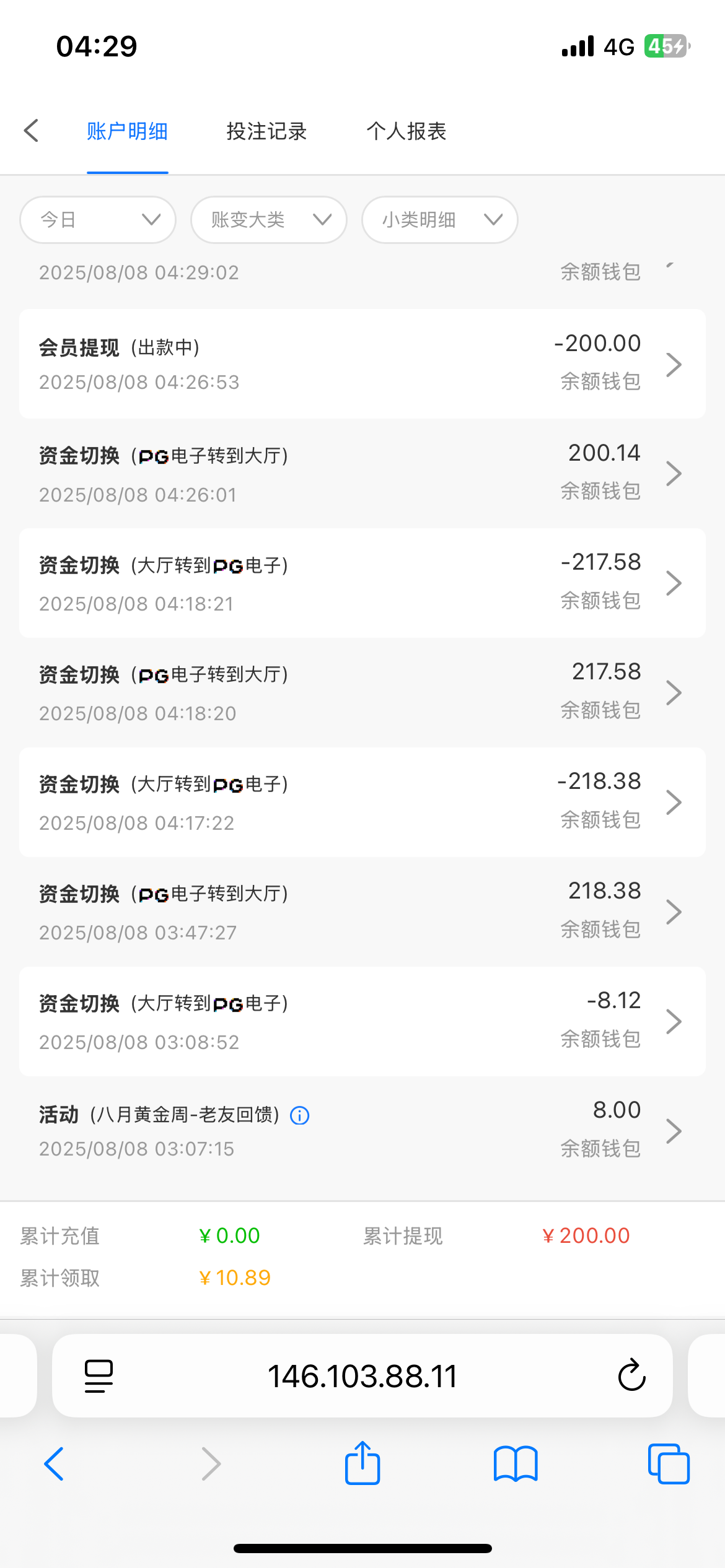Open the -8.12 资金切换 record
725x1568 pixels.
pyautogui.click(x=362, y=1021)
